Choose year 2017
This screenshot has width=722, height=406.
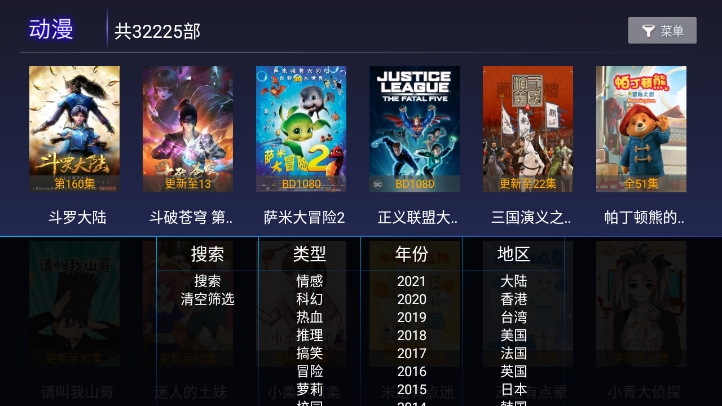click(x=411, y=353)
